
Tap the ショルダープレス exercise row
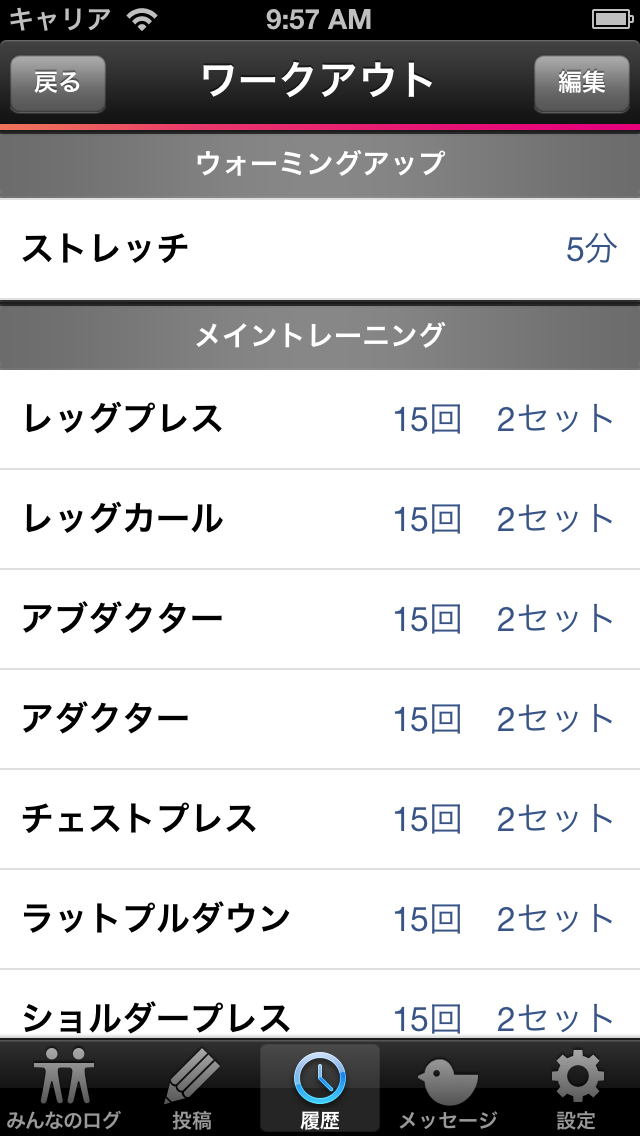point(320,1004)
